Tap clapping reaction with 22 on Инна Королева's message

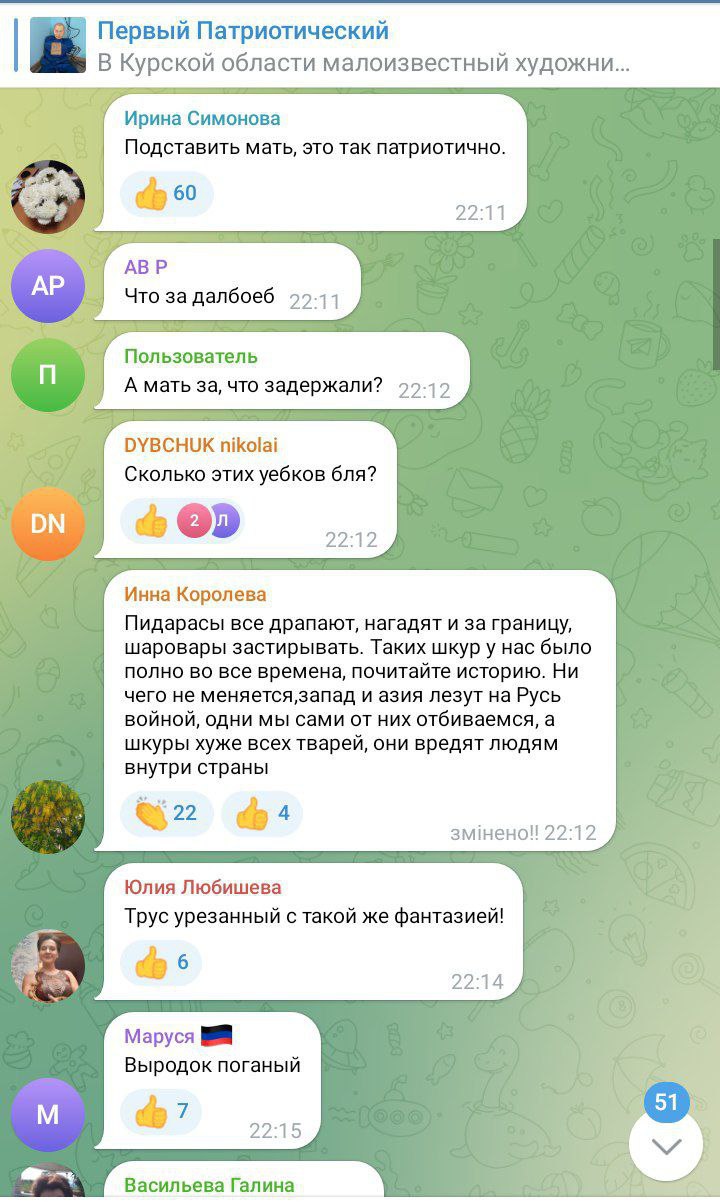tap(167, 813)
